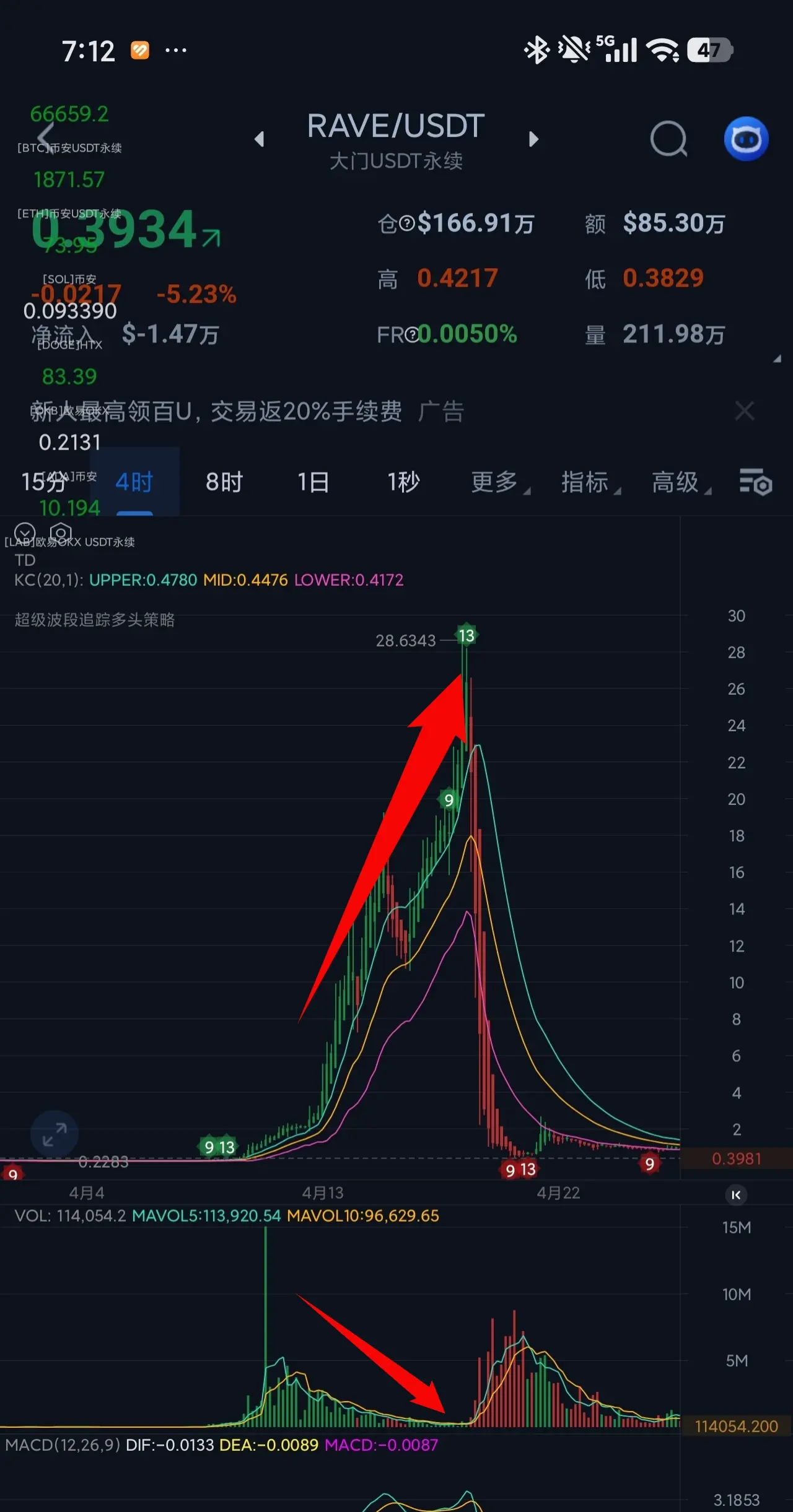Switch to the 1秒 timeframe
Viewport: 793px width, 1512px height.
pos(404,482)
